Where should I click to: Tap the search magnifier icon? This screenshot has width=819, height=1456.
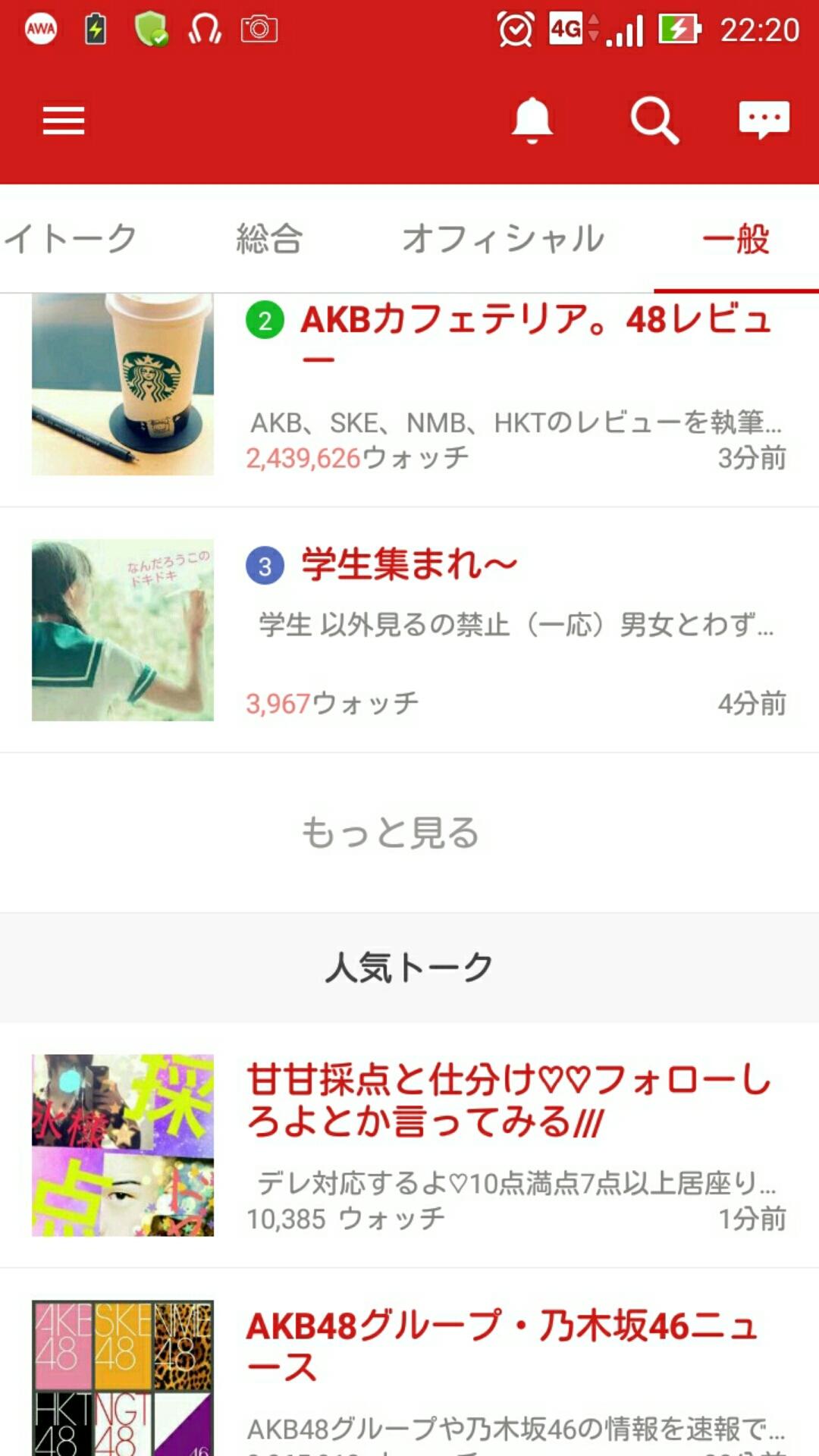[654, 121]
